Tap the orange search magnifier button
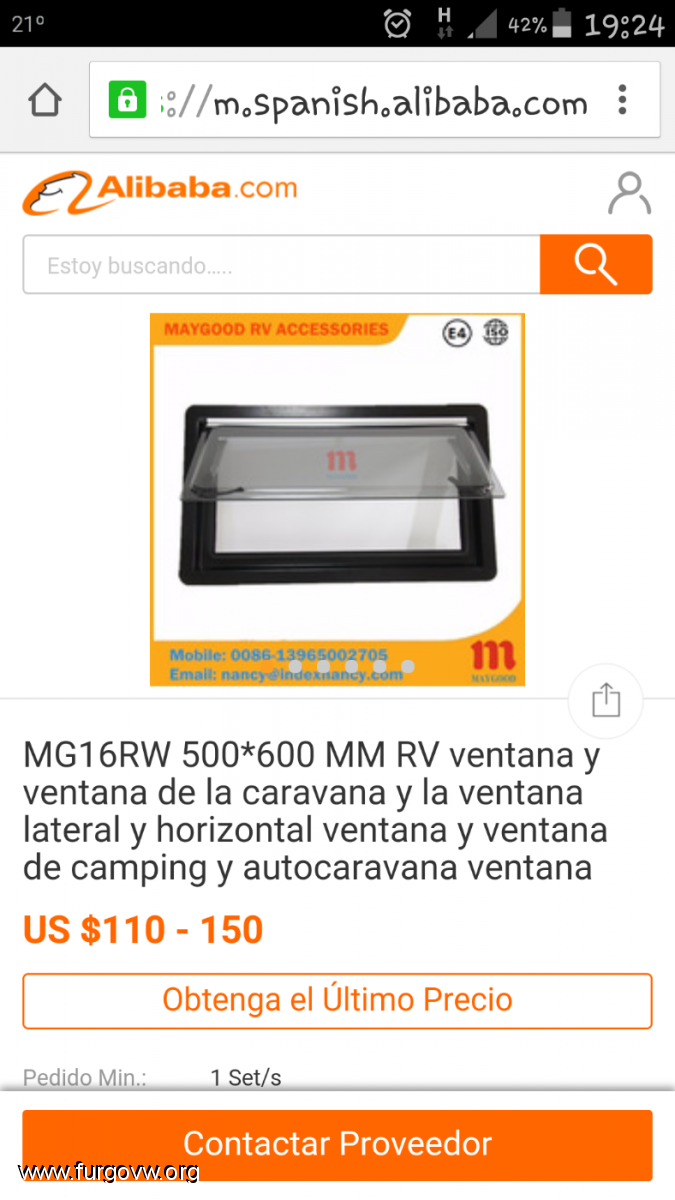Viewport: 675px width, 1200px height. click(x=596, y=265)
